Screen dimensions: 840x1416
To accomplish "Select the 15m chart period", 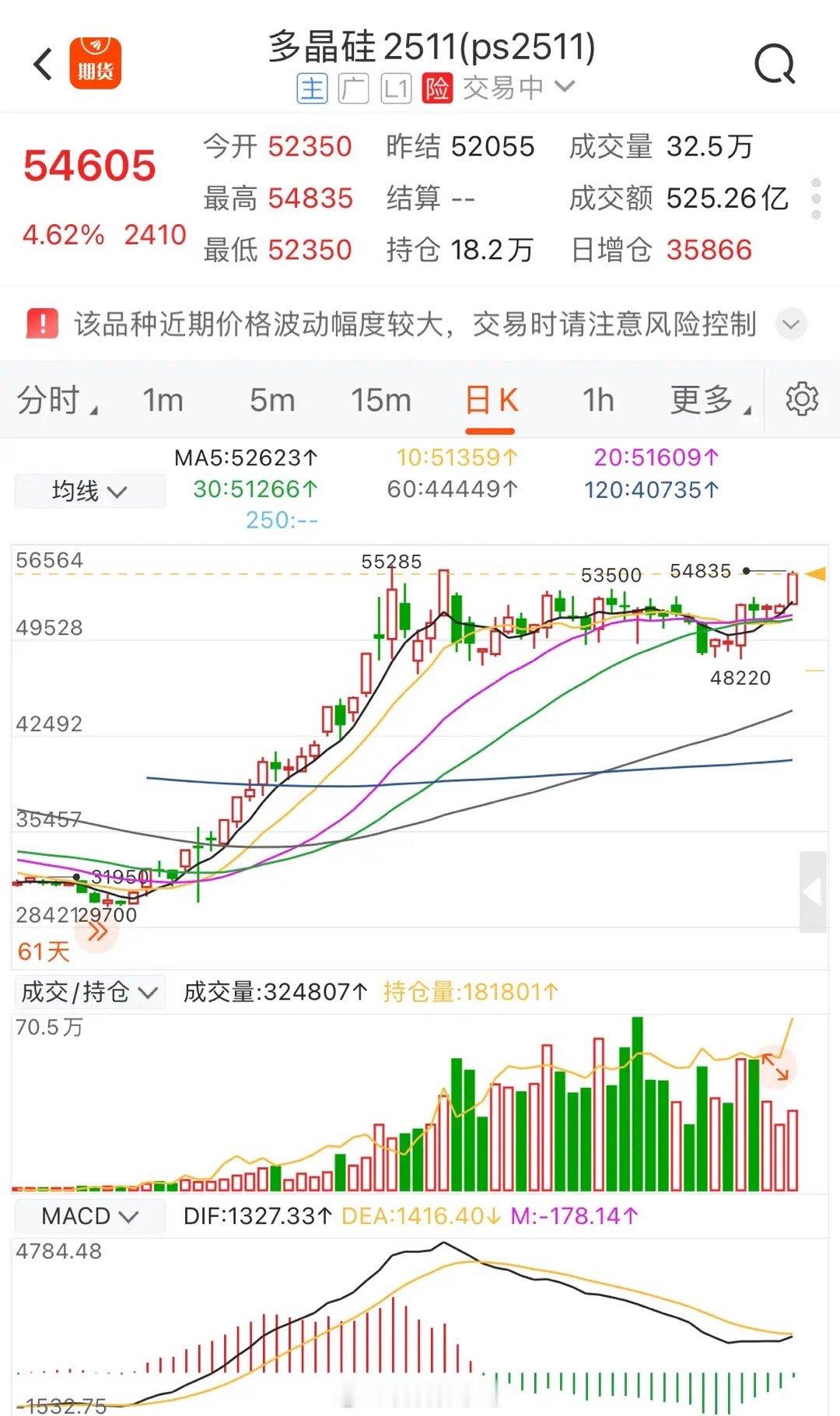I will [380, 401].
